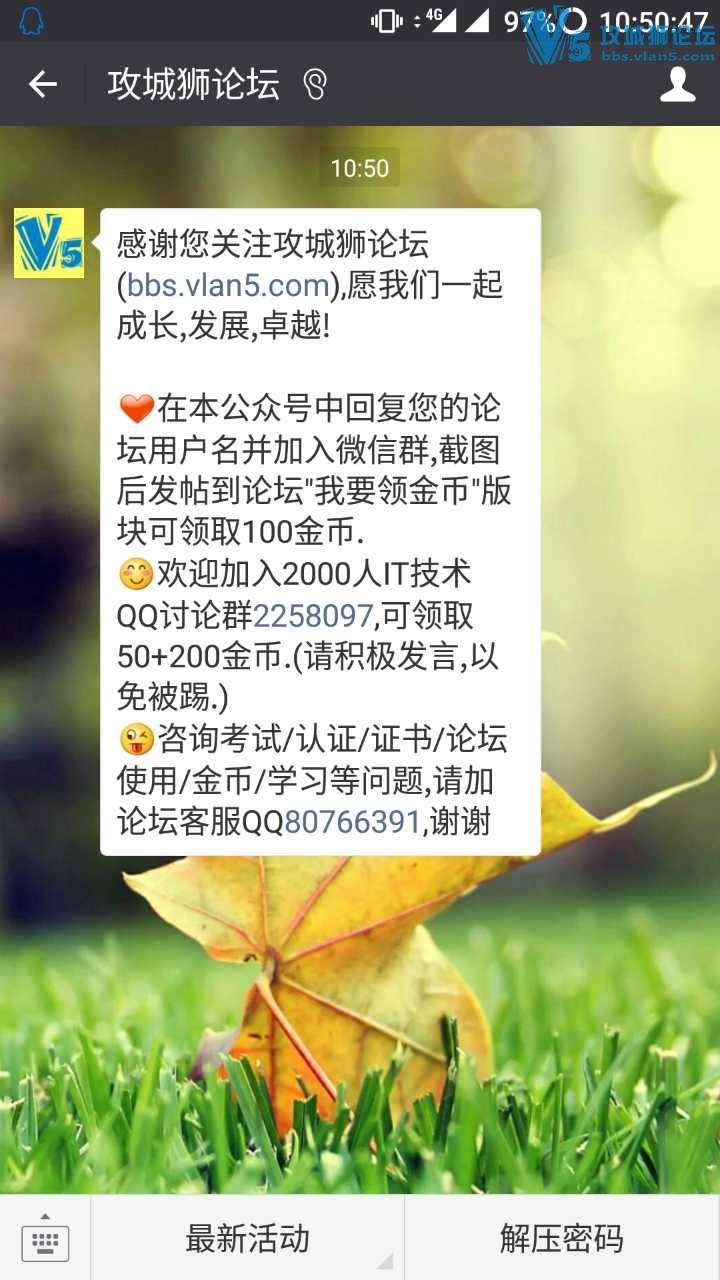Switch to keyboard input mode
This screenshot has width=720, height=1280.
(x=45, y=1239)
